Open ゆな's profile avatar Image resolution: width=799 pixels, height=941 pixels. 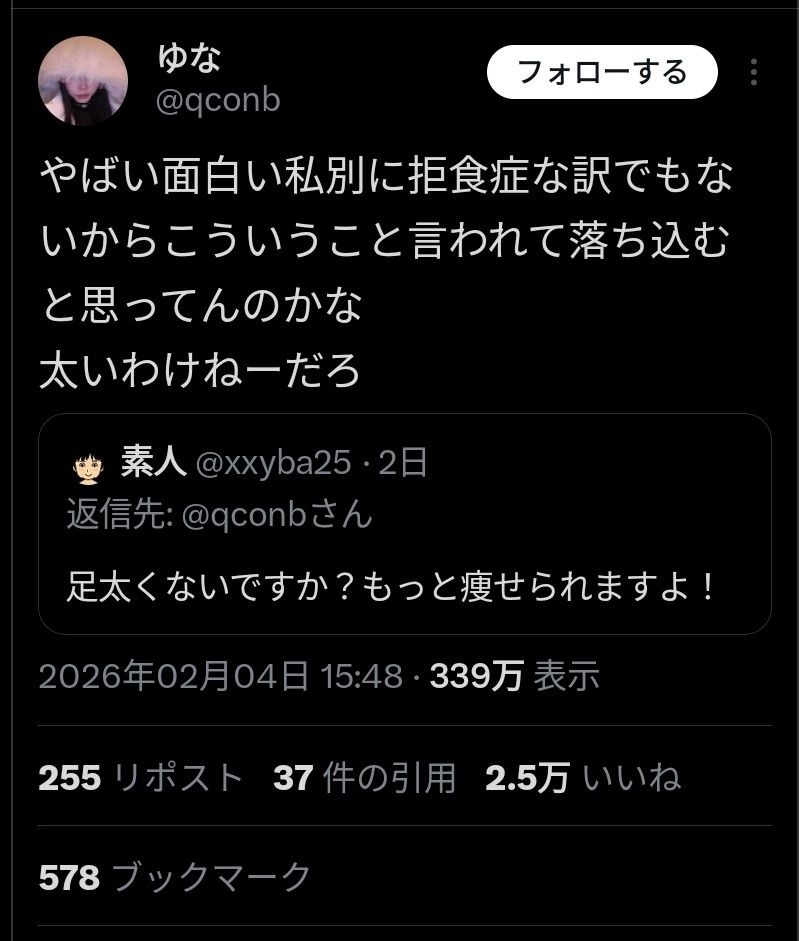pos(83,81)
